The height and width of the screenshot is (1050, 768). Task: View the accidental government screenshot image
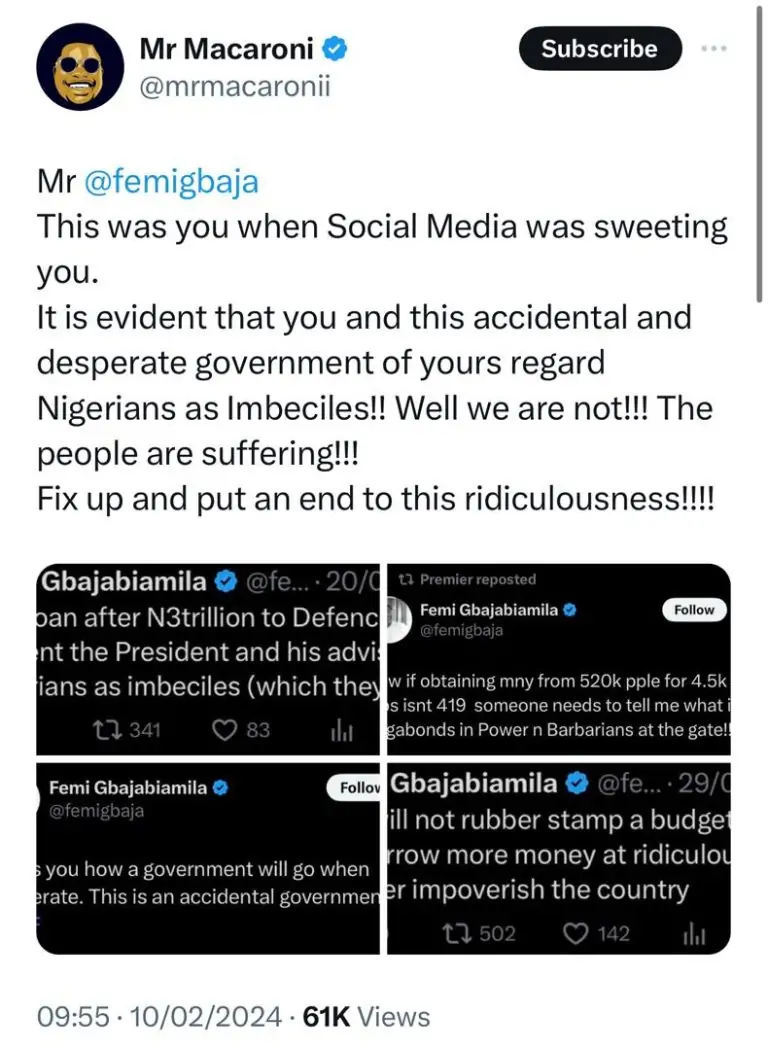point(208,858)
